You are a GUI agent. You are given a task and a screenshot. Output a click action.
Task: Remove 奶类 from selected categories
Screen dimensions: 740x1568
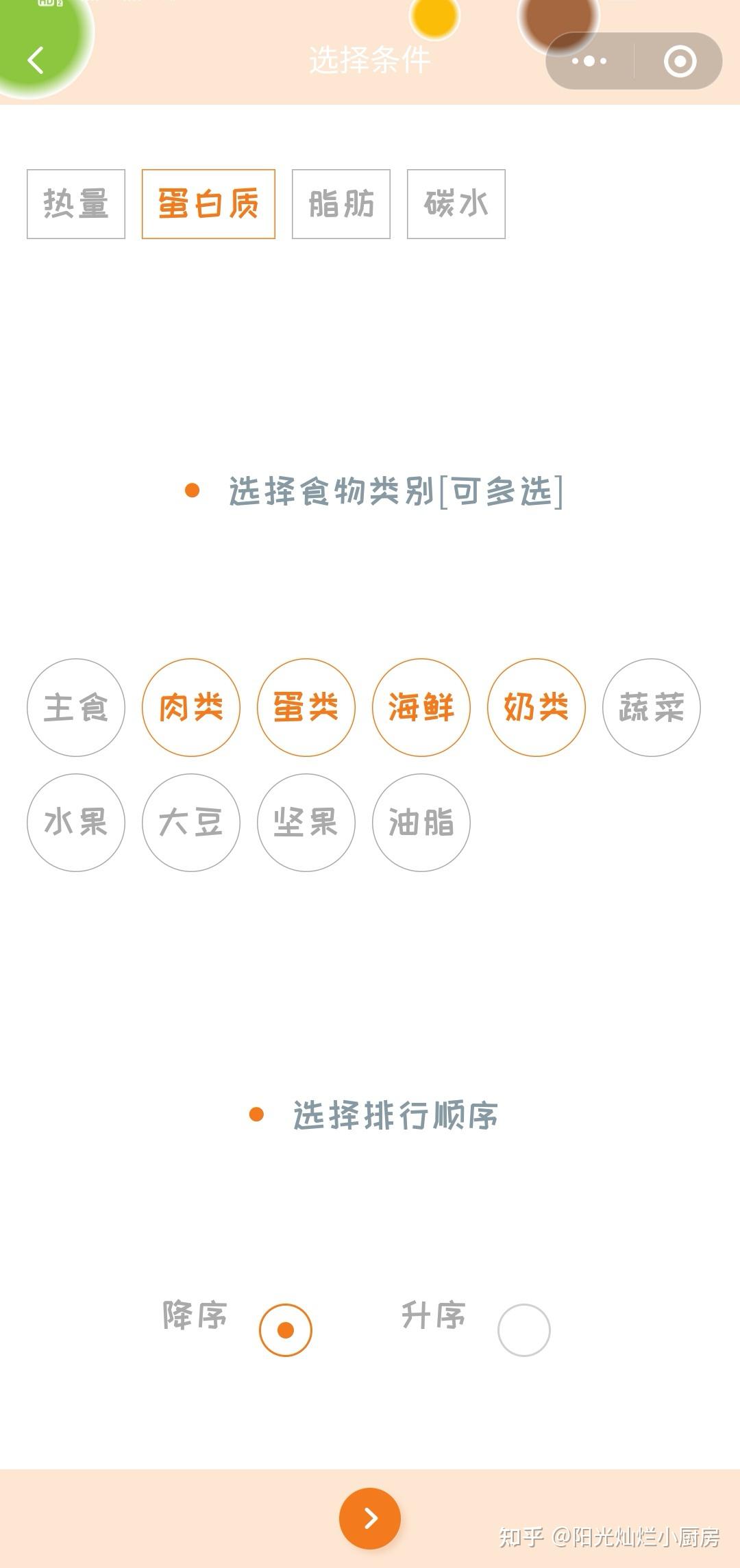tap(536, 708)
